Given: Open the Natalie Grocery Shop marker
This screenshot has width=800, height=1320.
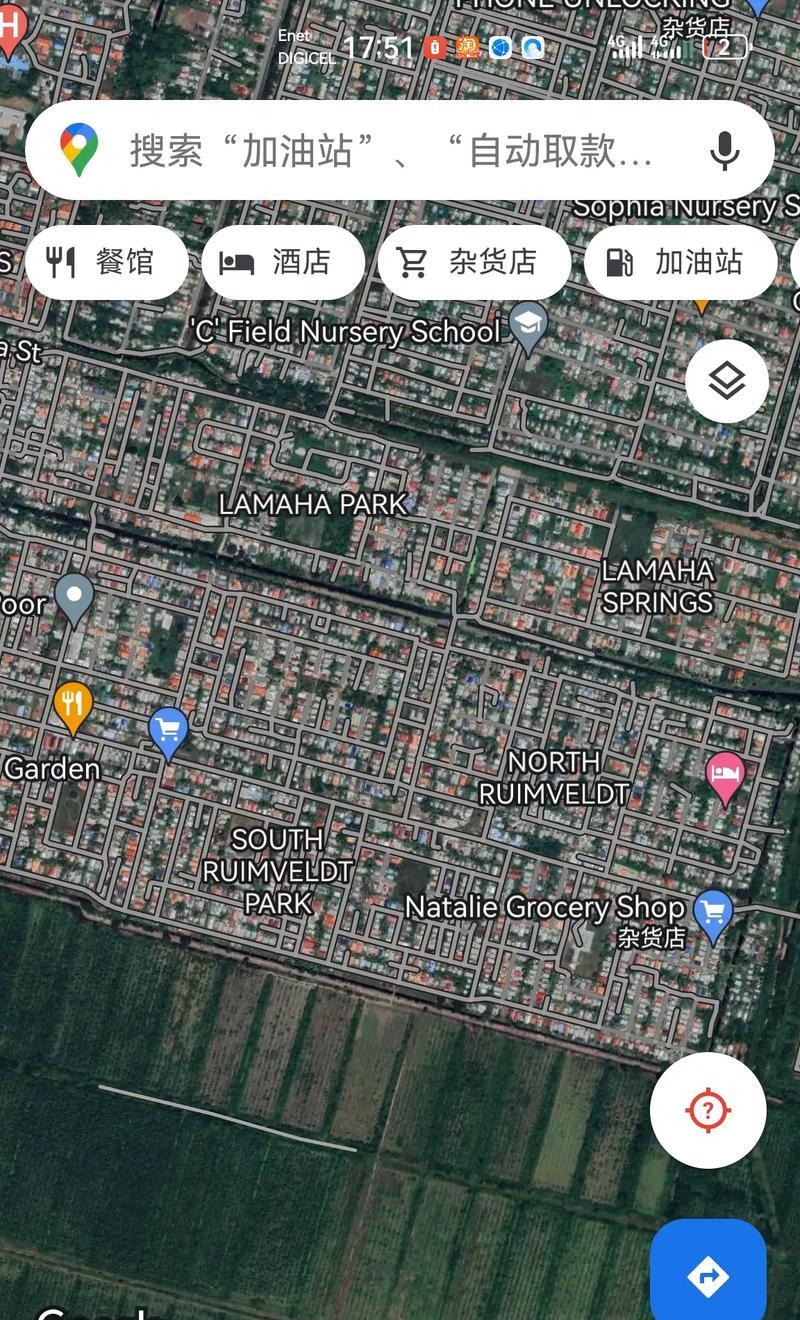Looking at the screenshot, I should tap(713, 912).
